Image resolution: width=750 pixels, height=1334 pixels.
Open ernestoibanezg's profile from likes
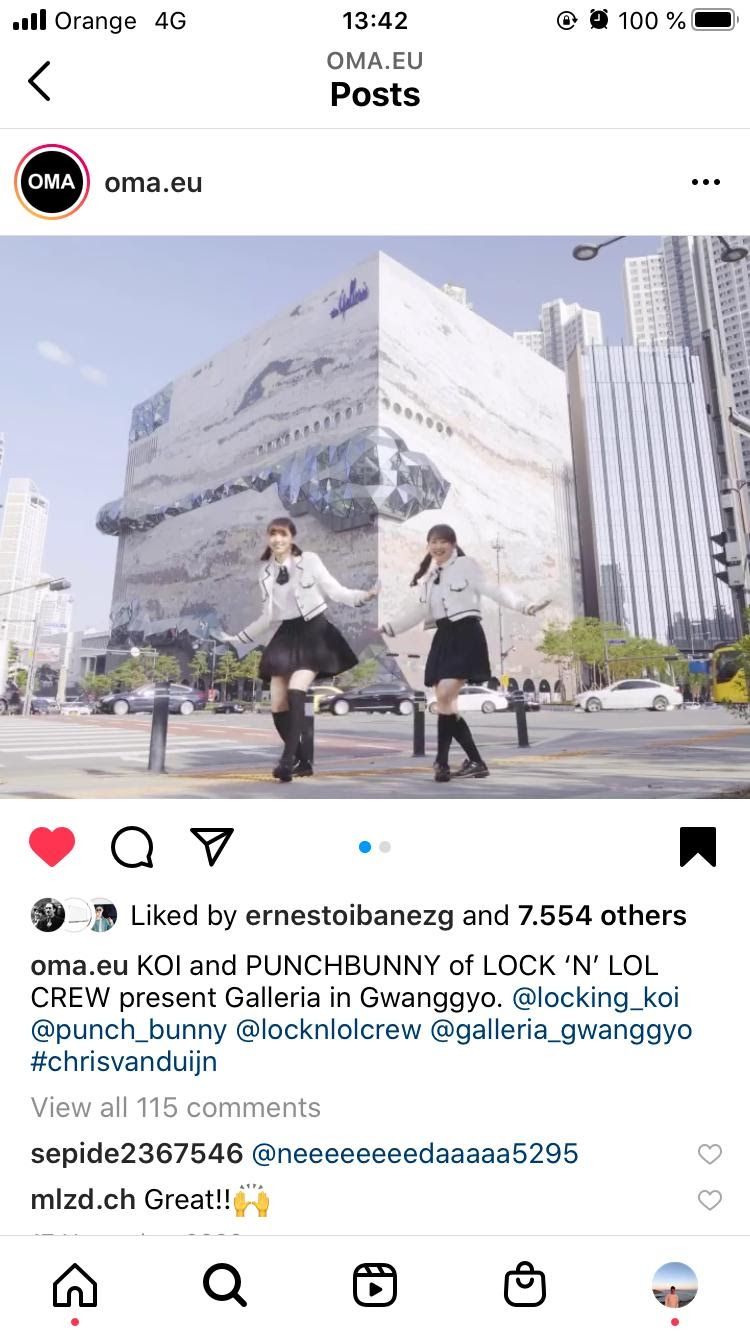350,915
